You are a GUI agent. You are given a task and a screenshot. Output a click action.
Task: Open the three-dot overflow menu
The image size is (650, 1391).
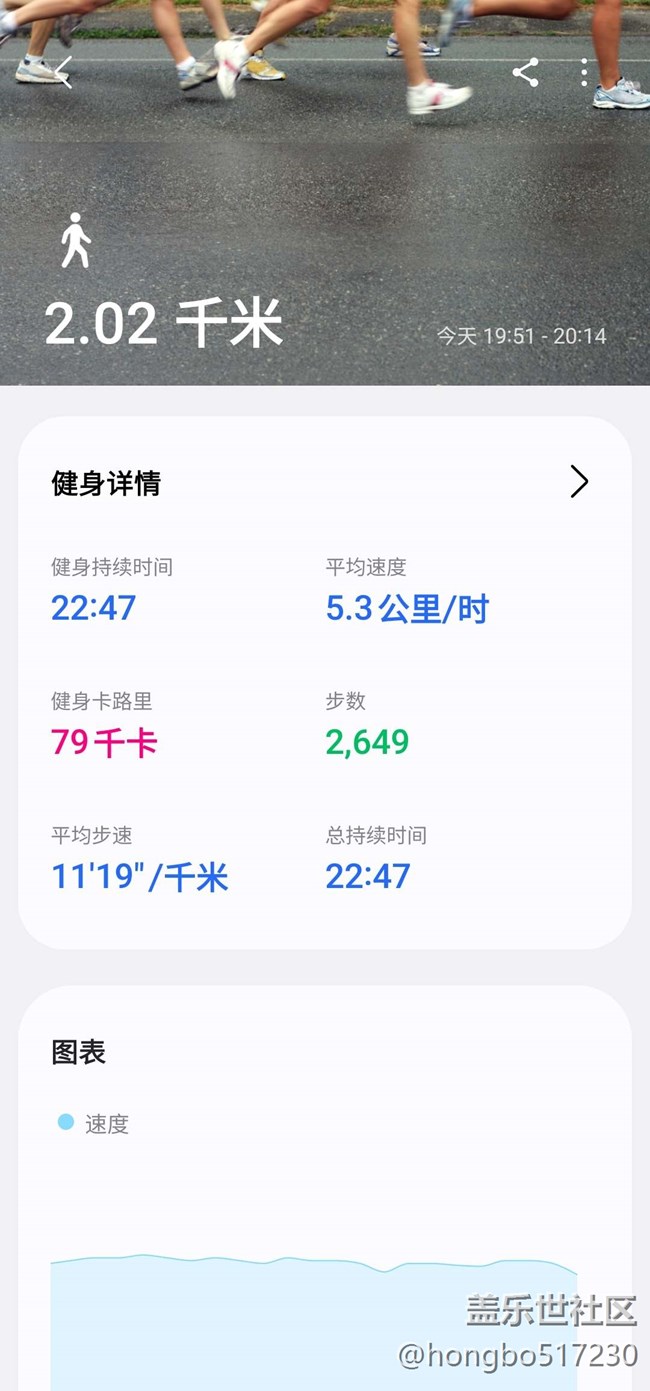click(585, 72)
